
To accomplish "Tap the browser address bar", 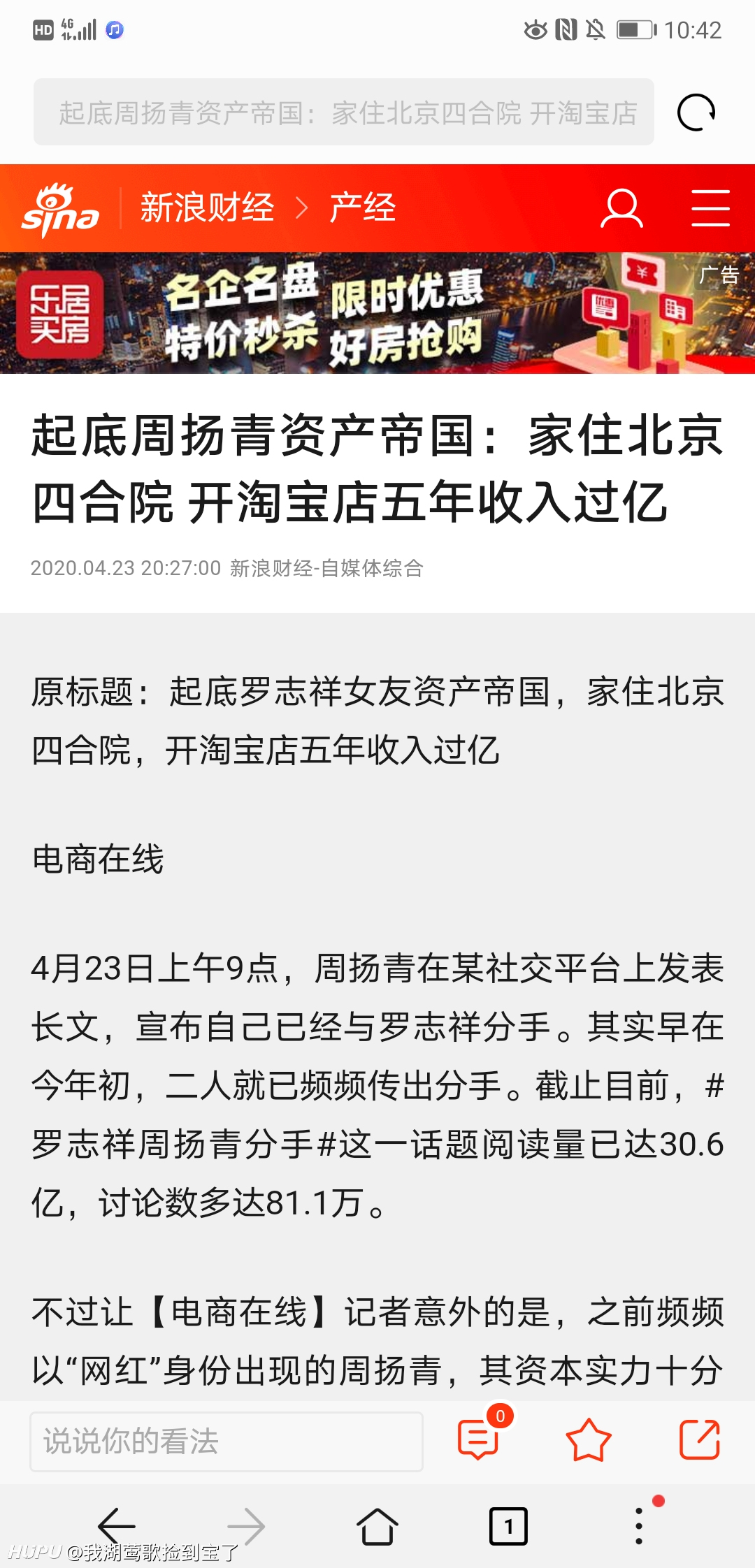I will pos(344,112).
